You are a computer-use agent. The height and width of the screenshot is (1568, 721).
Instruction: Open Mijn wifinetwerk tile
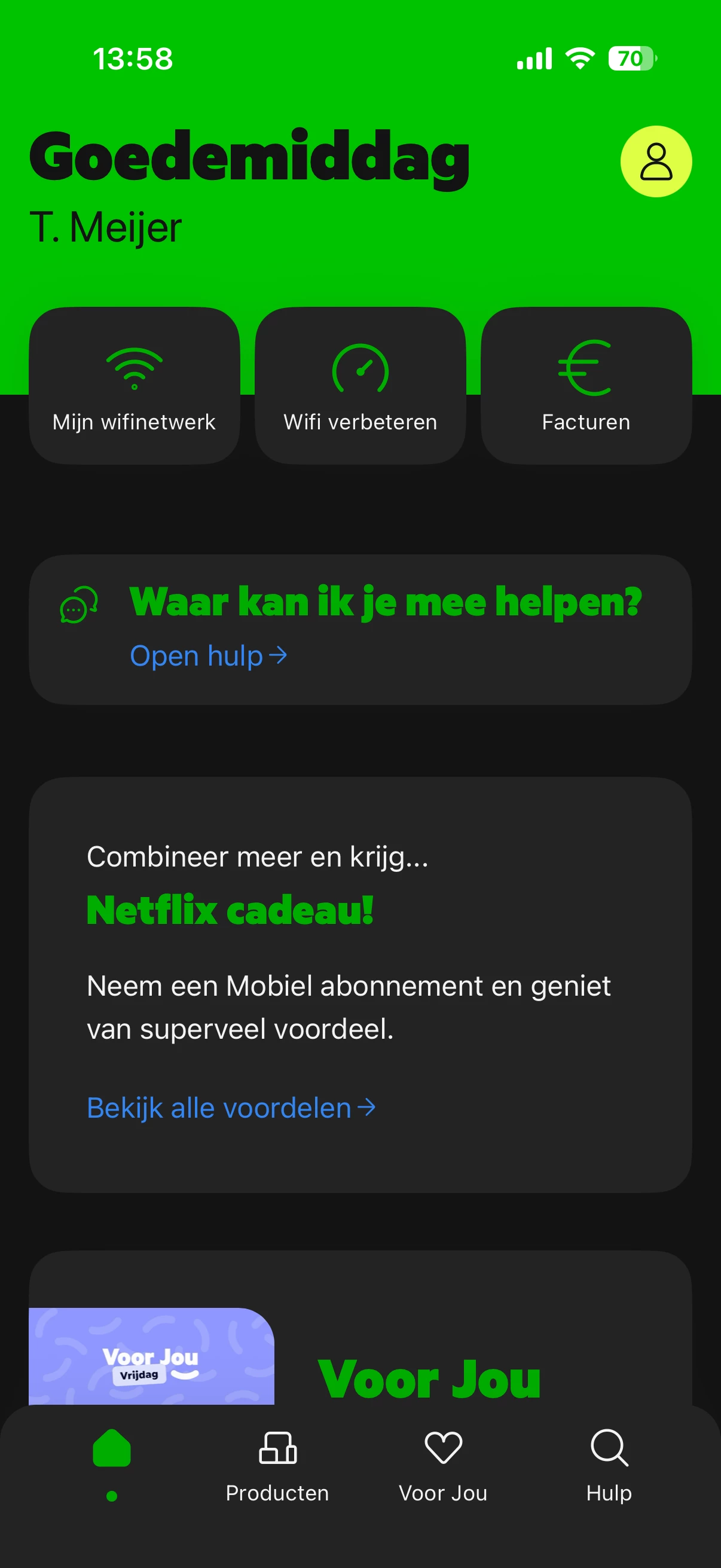pyautogui.click(x=135, y=386)
